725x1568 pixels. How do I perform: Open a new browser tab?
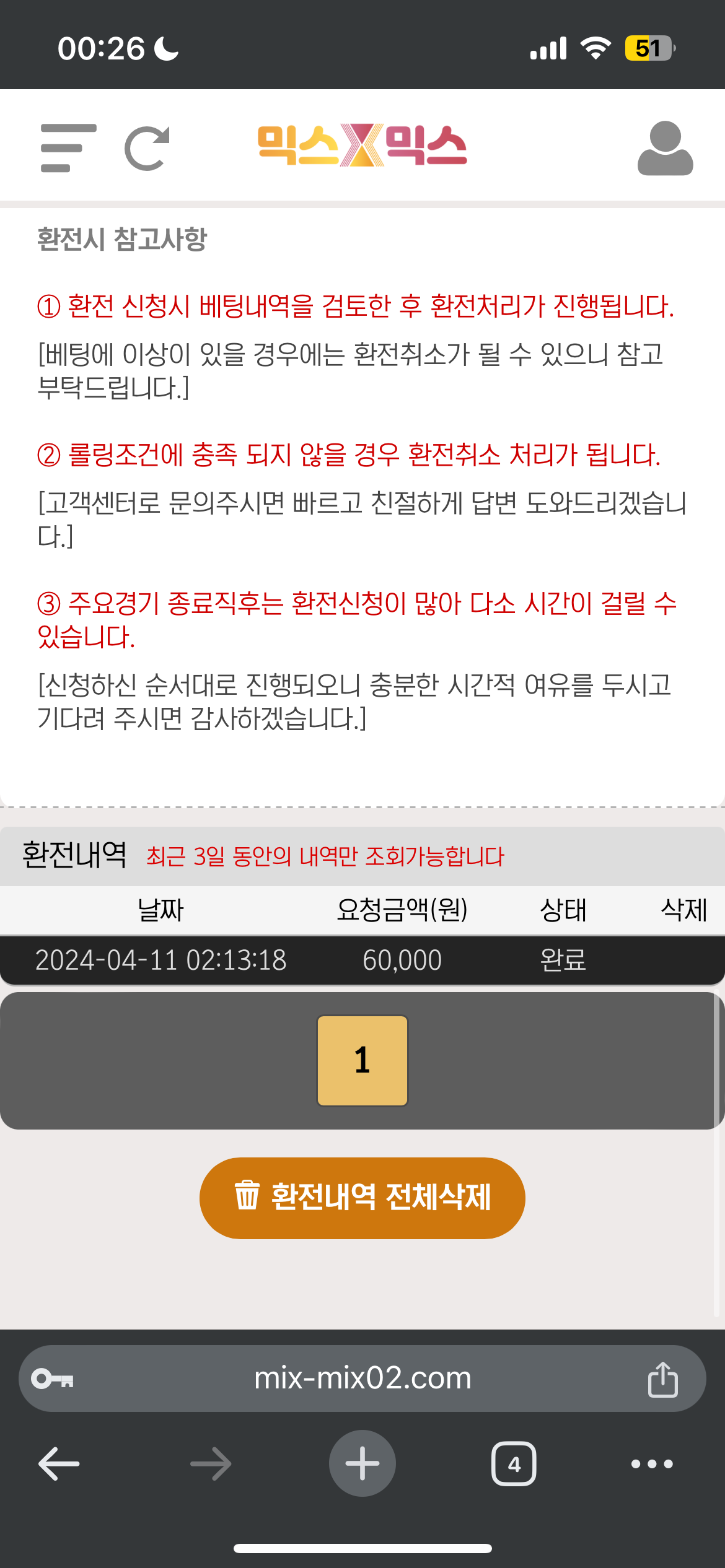click(362, 1463)
